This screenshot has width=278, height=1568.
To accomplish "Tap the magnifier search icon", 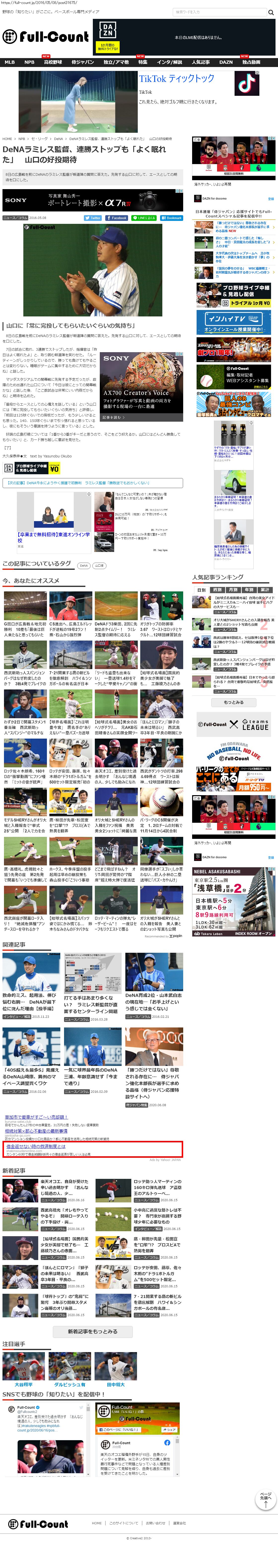I will 271,12.
